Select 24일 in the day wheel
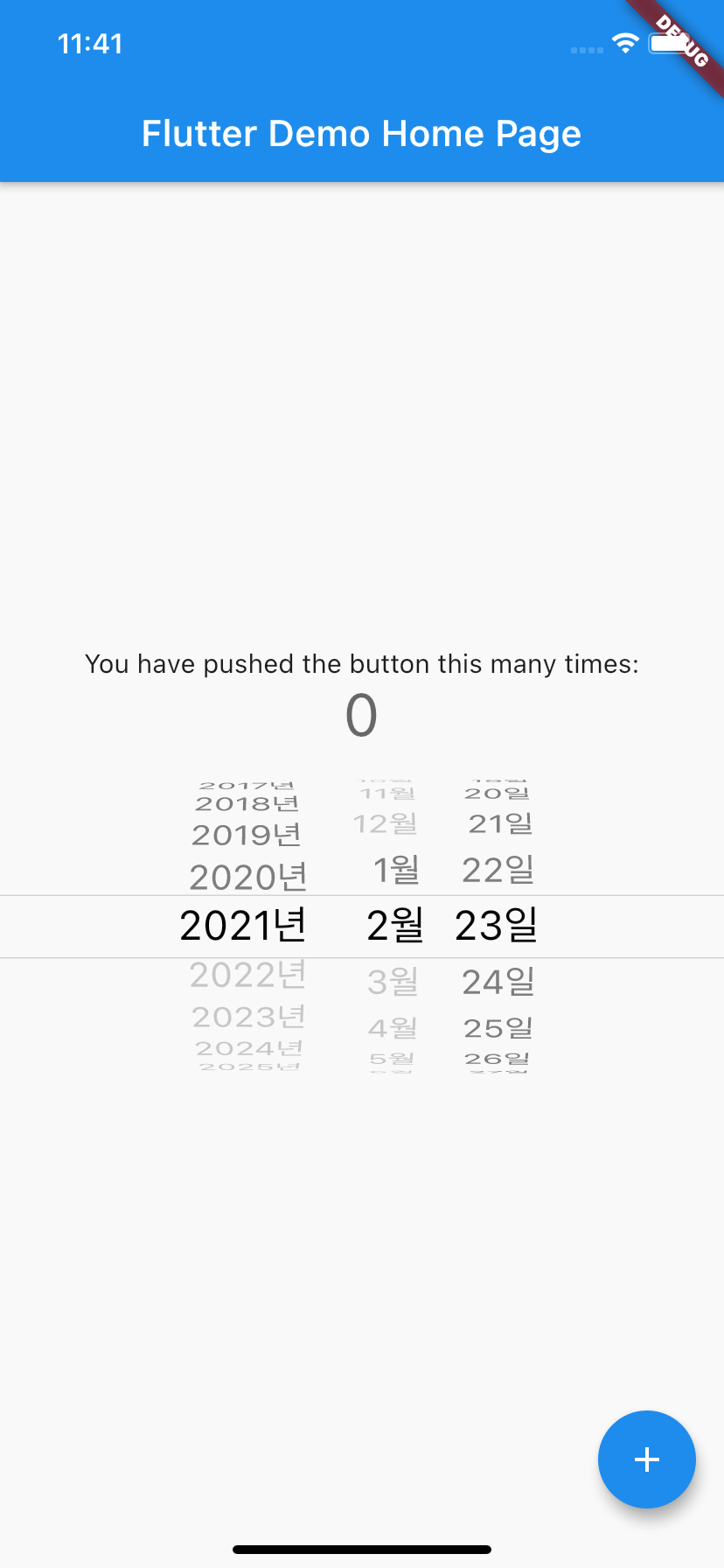This screenshot has width=724, height=1568. pos(497,981)
